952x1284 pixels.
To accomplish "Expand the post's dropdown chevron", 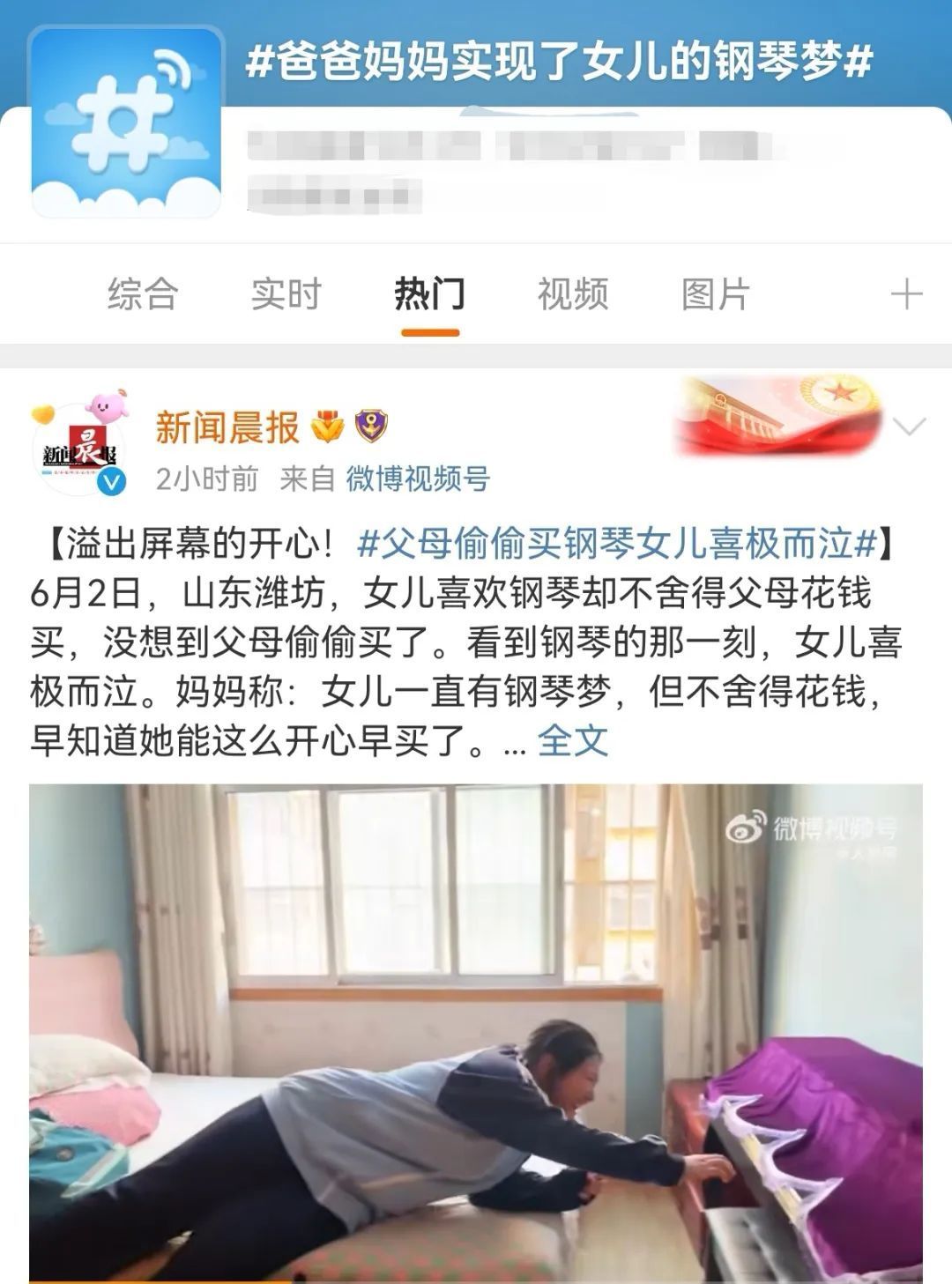I will pos(909,427).
